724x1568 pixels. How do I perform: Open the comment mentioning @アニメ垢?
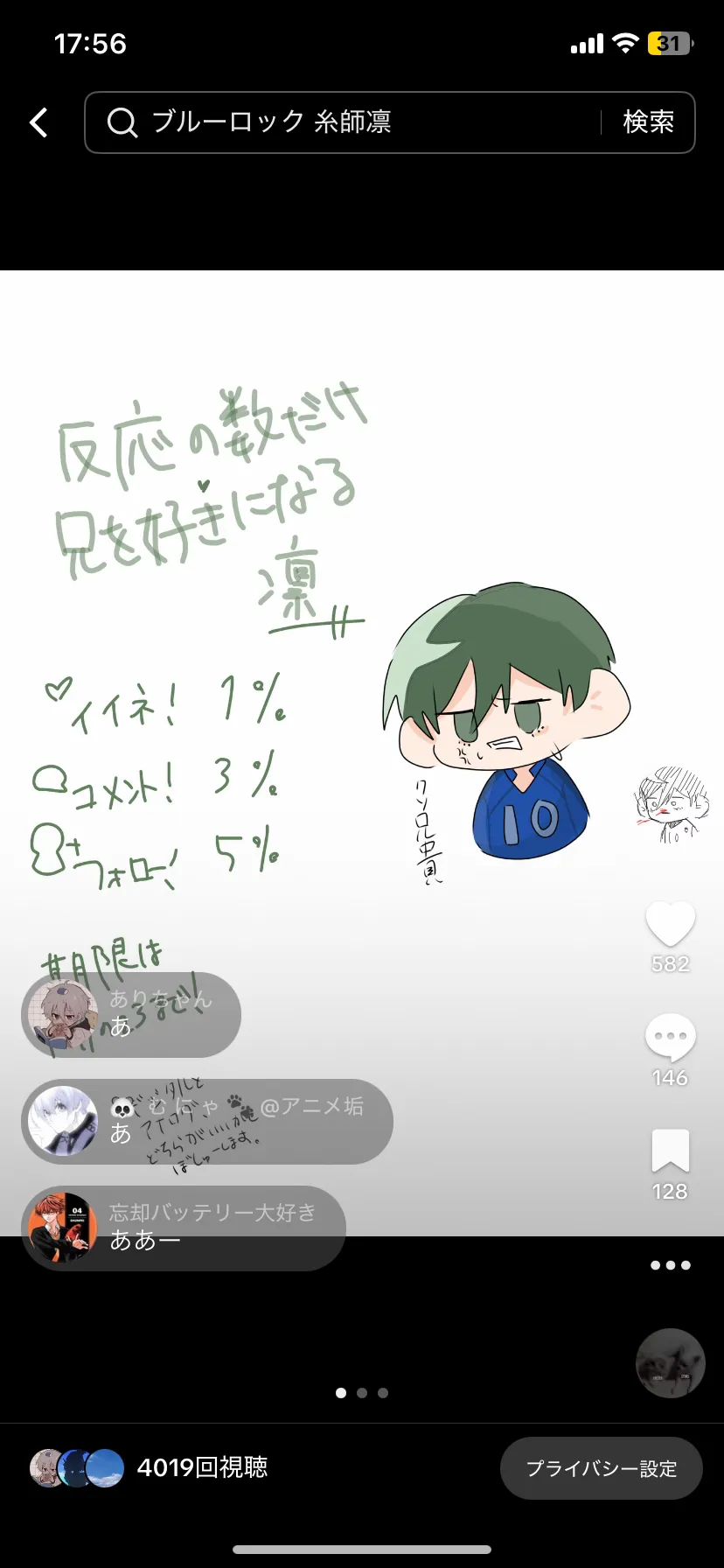207,1122
